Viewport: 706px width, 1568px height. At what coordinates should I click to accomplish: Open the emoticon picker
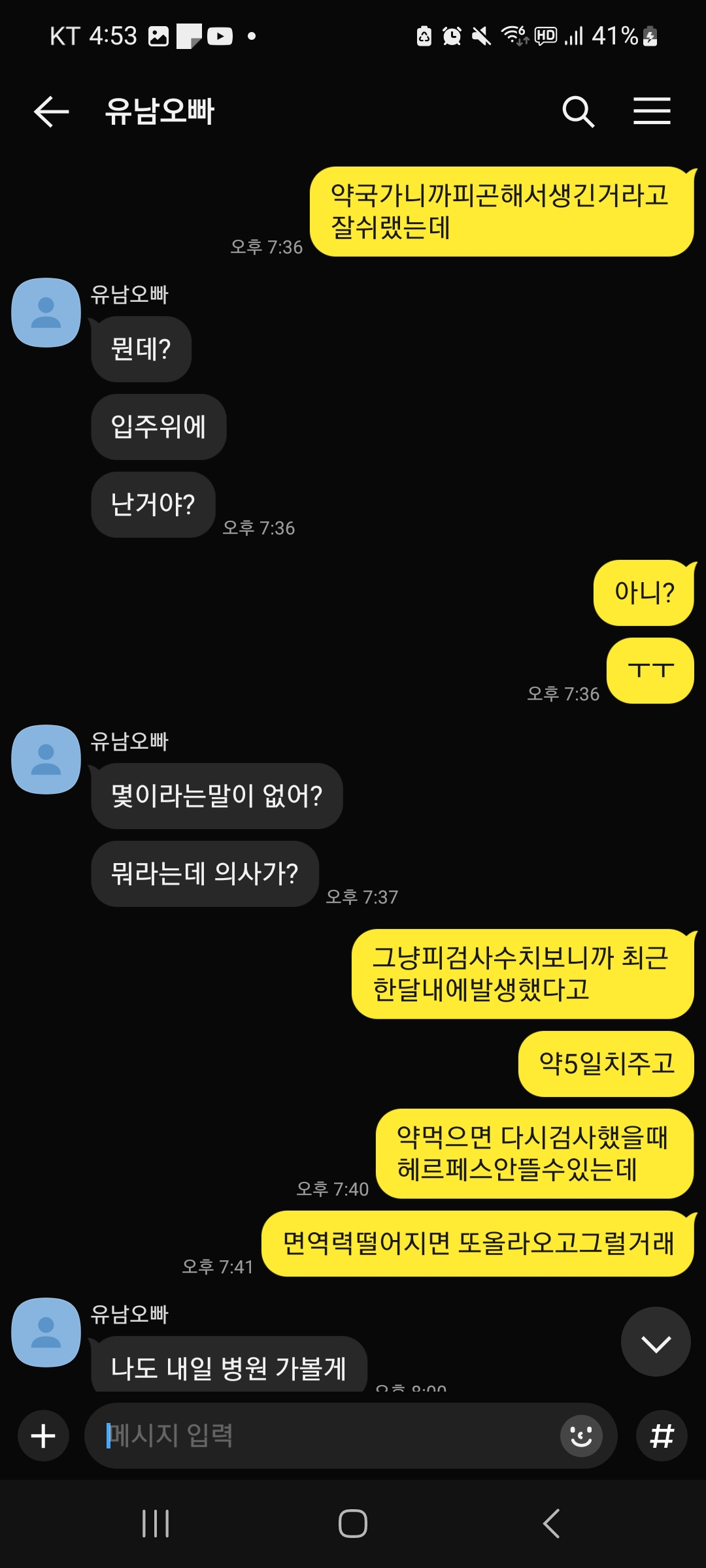(580, 1435)
